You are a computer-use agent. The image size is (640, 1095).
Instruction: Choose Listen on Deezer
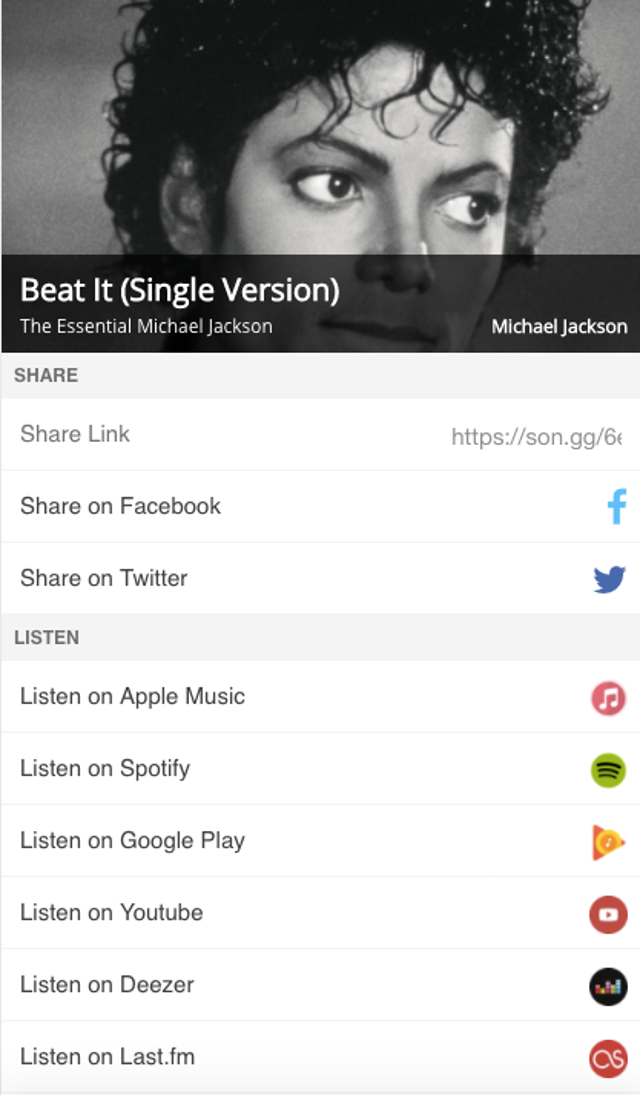[x=320, y=984]
